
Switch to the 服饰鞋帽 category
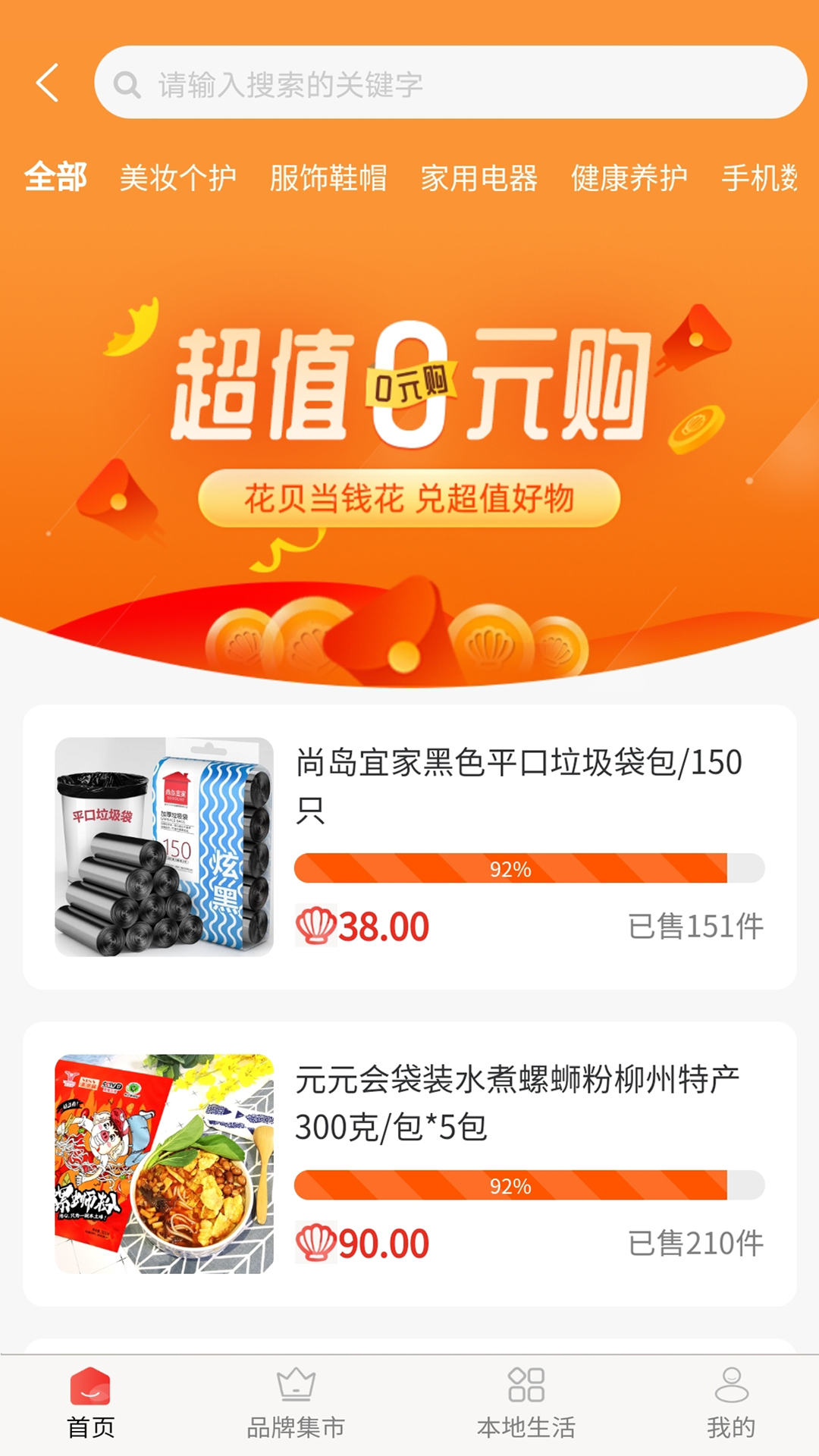328,178
